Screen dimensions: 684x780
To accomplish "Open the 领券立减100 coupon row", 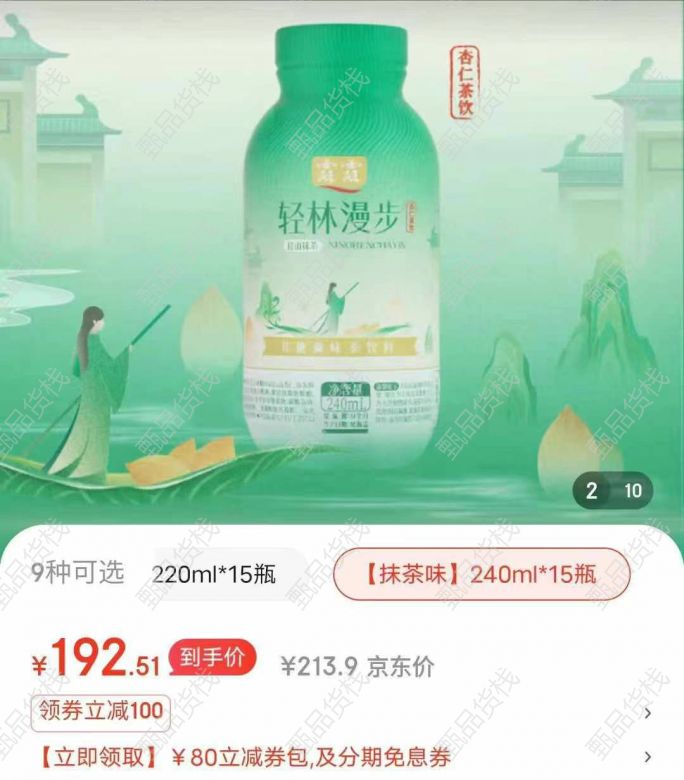I will tap(100, 712).
